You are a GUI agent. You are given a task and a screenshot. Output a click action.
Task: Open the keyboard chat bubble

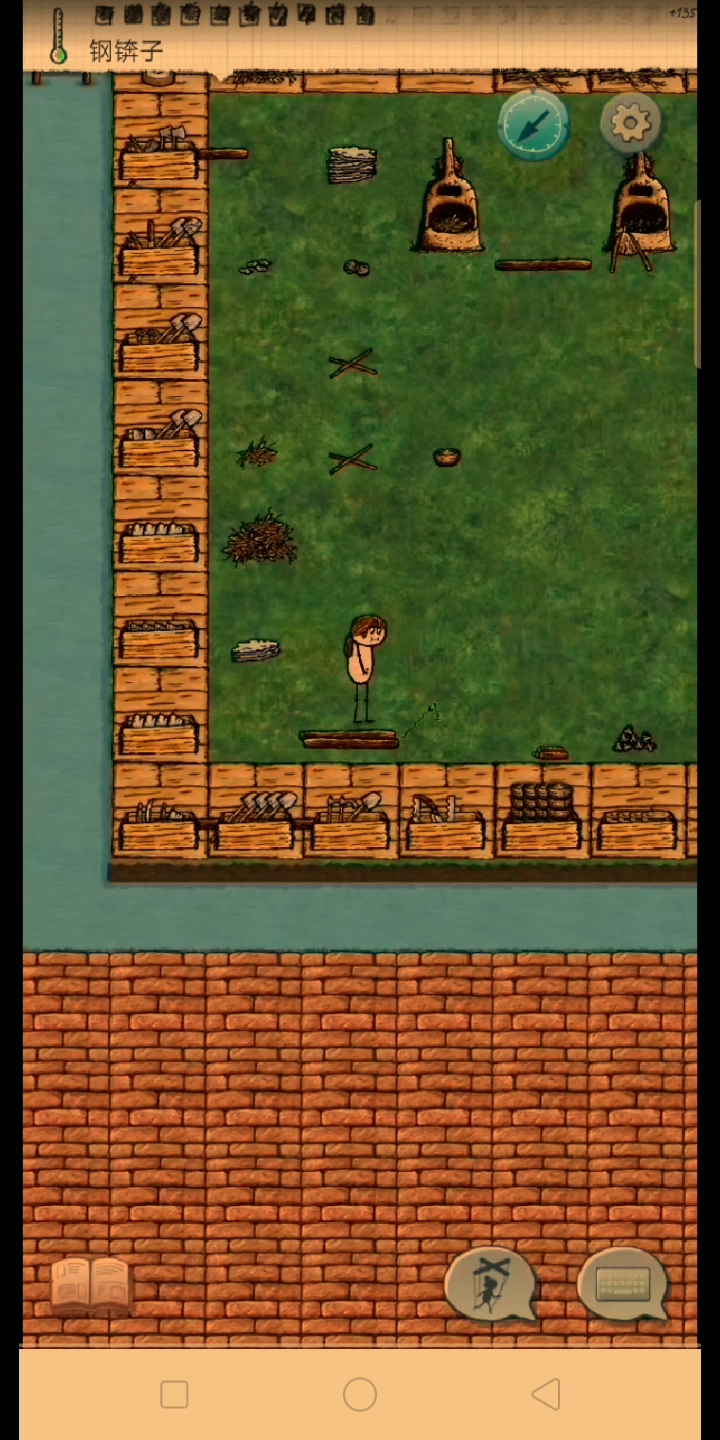(x=623, y=1284)
